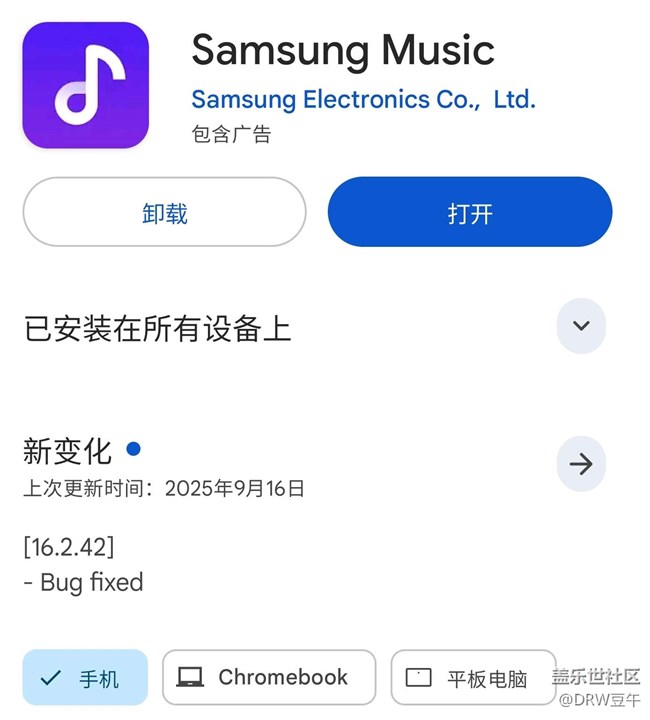Select the 平板电脑 device chip
This screenshot has width=650, height=720.
coord(472,678)
